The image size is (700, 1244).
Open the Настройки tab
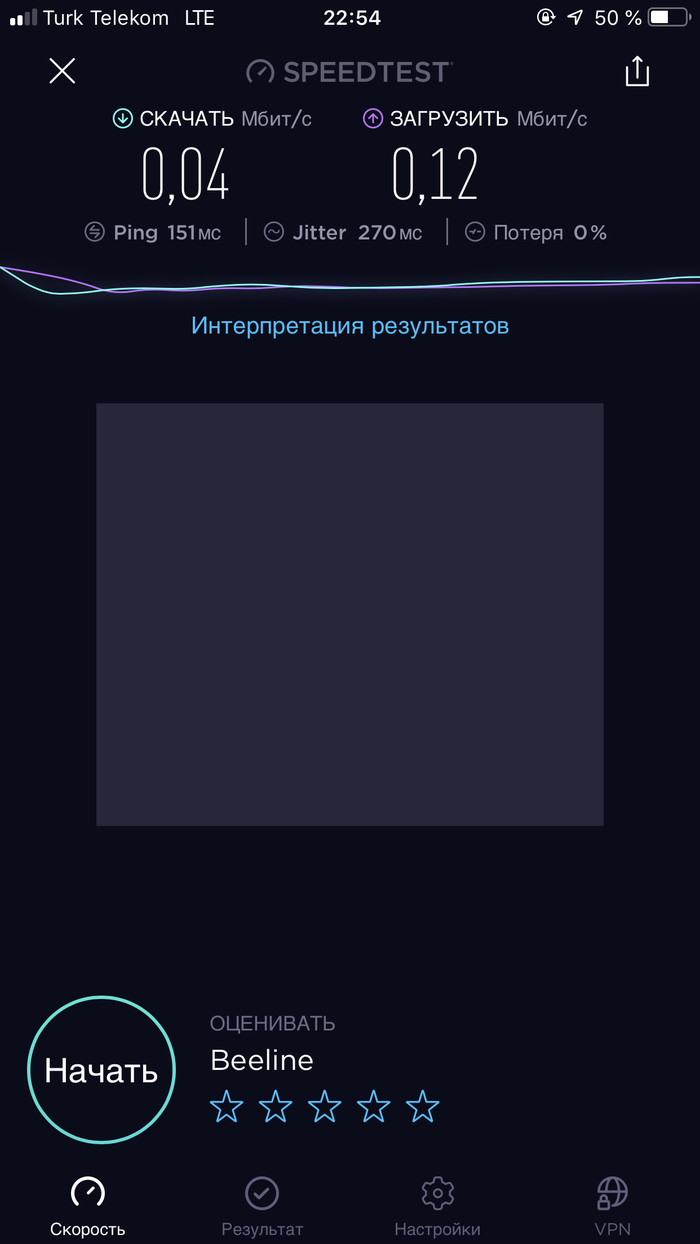[x=437, y=1206]
